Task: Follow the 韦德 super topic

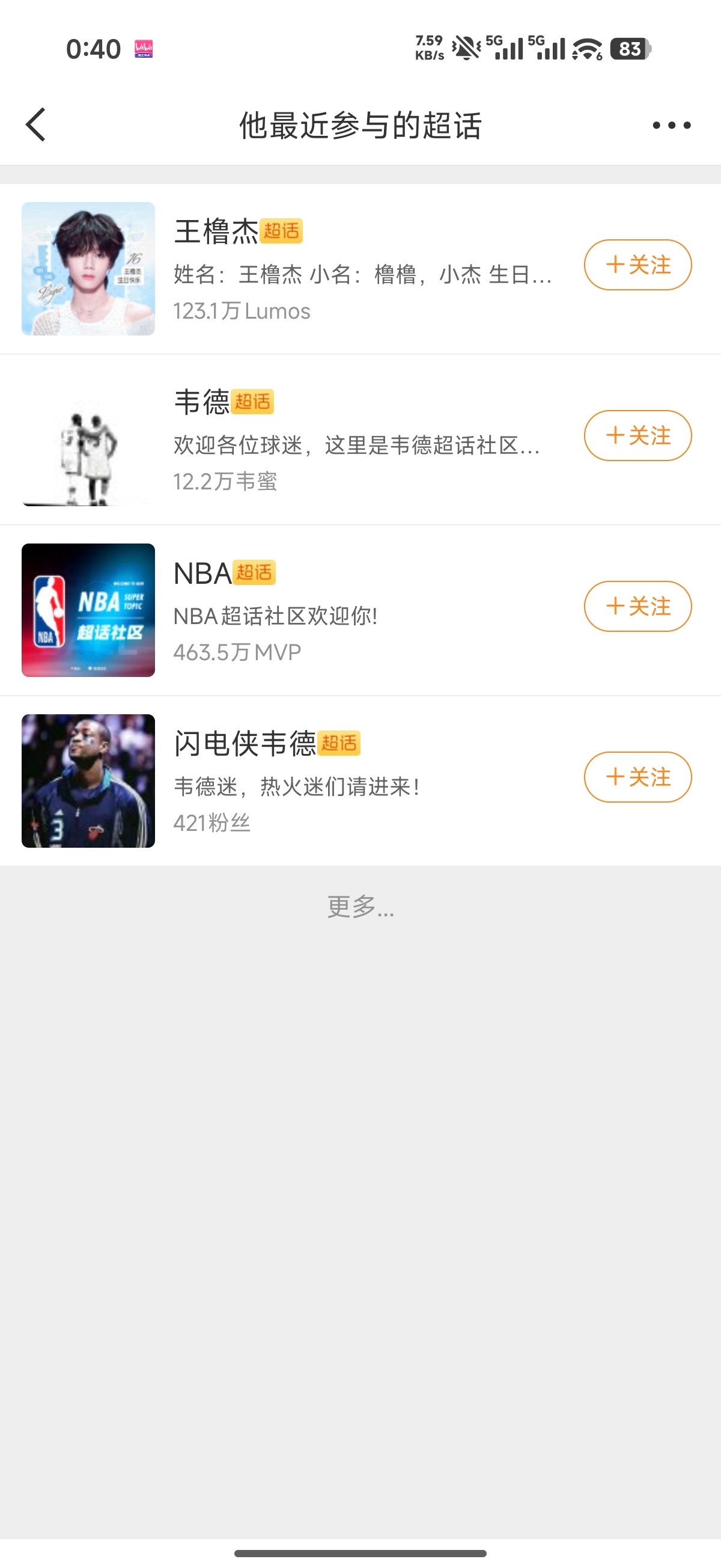Action: [637, 436]
